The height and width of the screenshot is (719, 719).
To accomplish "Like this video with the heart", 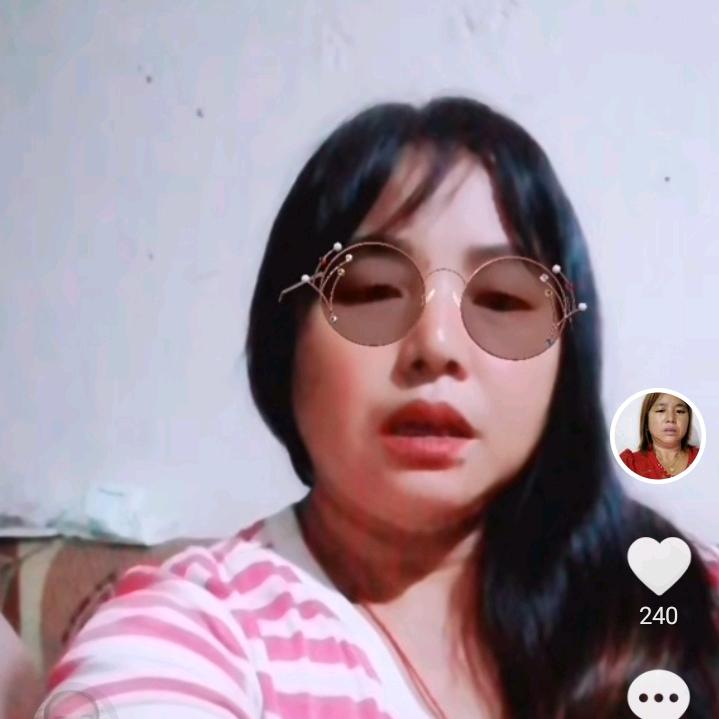I will tap(658, 565).
